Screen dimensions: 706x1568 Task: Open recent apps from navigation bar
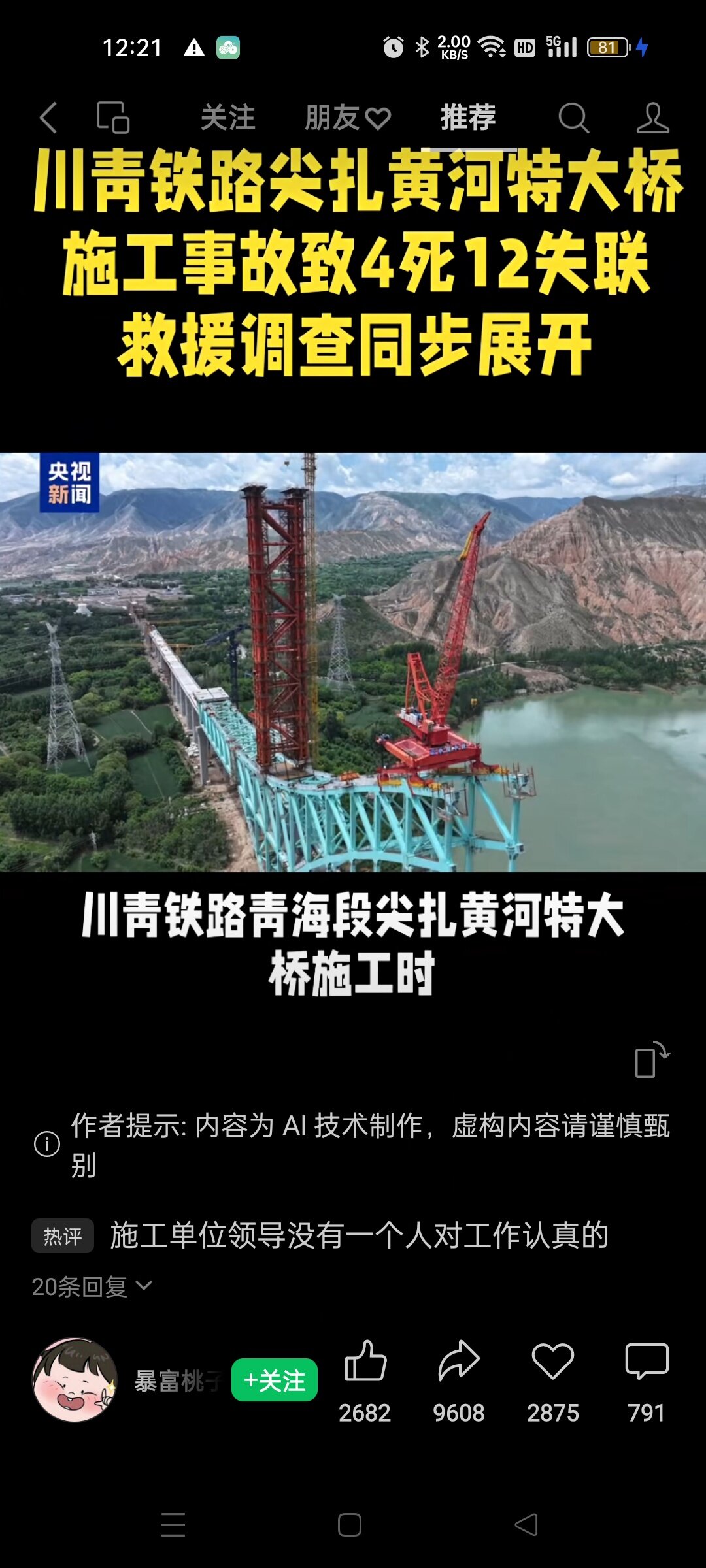pyautogui.click(x=173, y=1525)
